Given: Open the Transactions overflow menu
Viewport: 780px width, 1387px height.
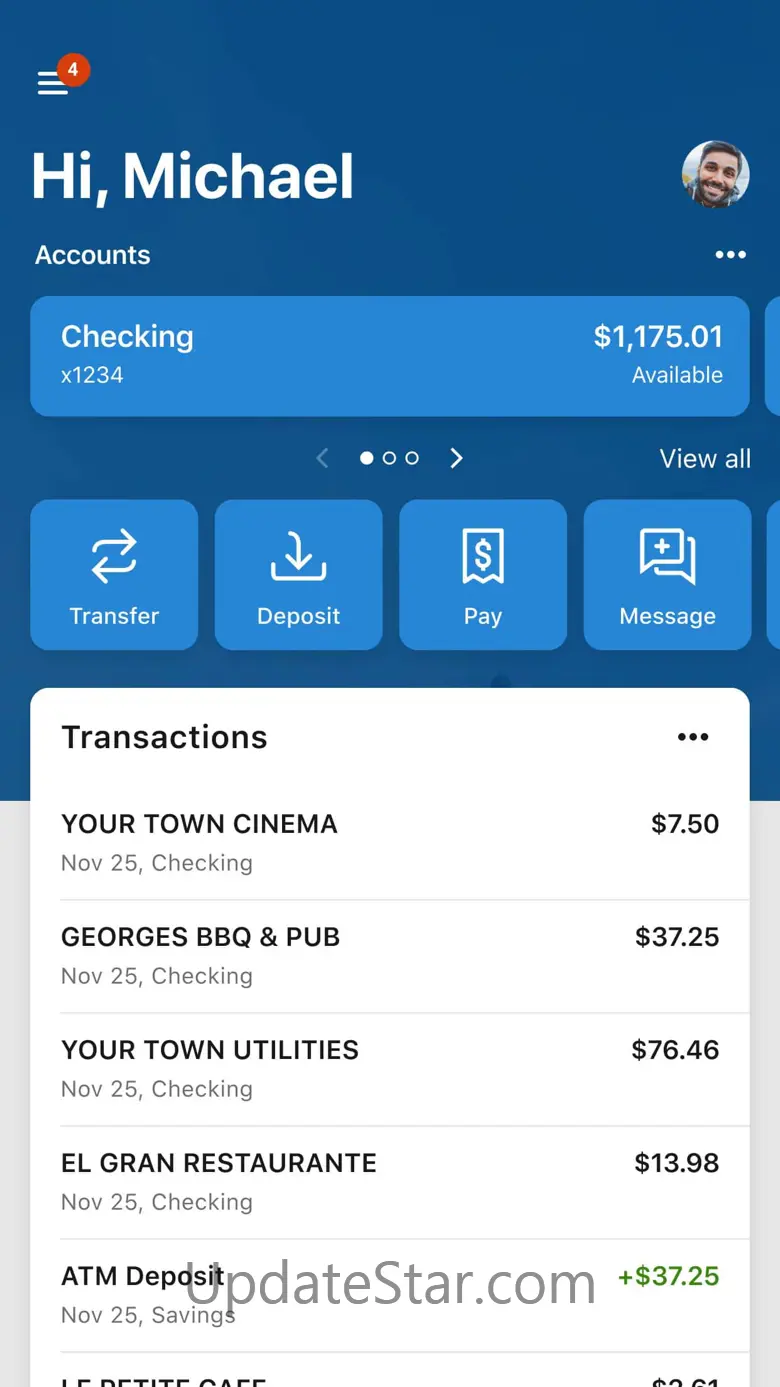Looking at the screenshot, I should click(x=693, y=737).
